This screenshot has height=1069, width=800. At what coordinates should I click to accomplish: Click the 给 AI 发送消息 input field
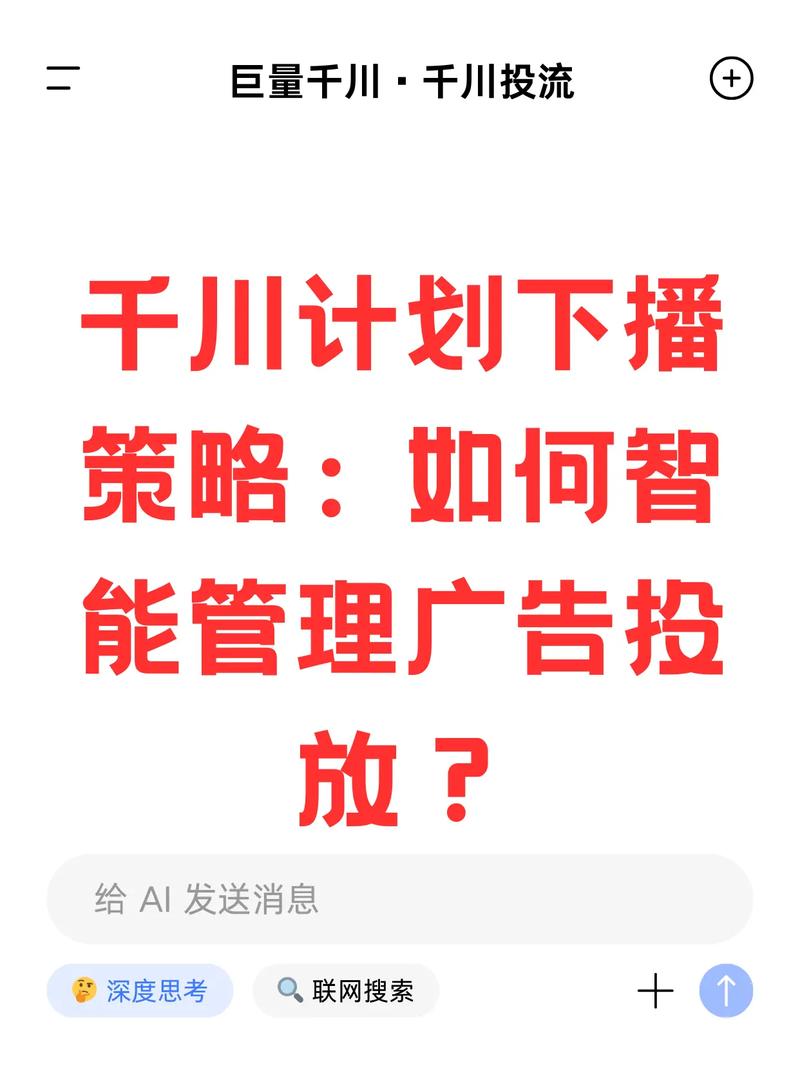(400, 899)
